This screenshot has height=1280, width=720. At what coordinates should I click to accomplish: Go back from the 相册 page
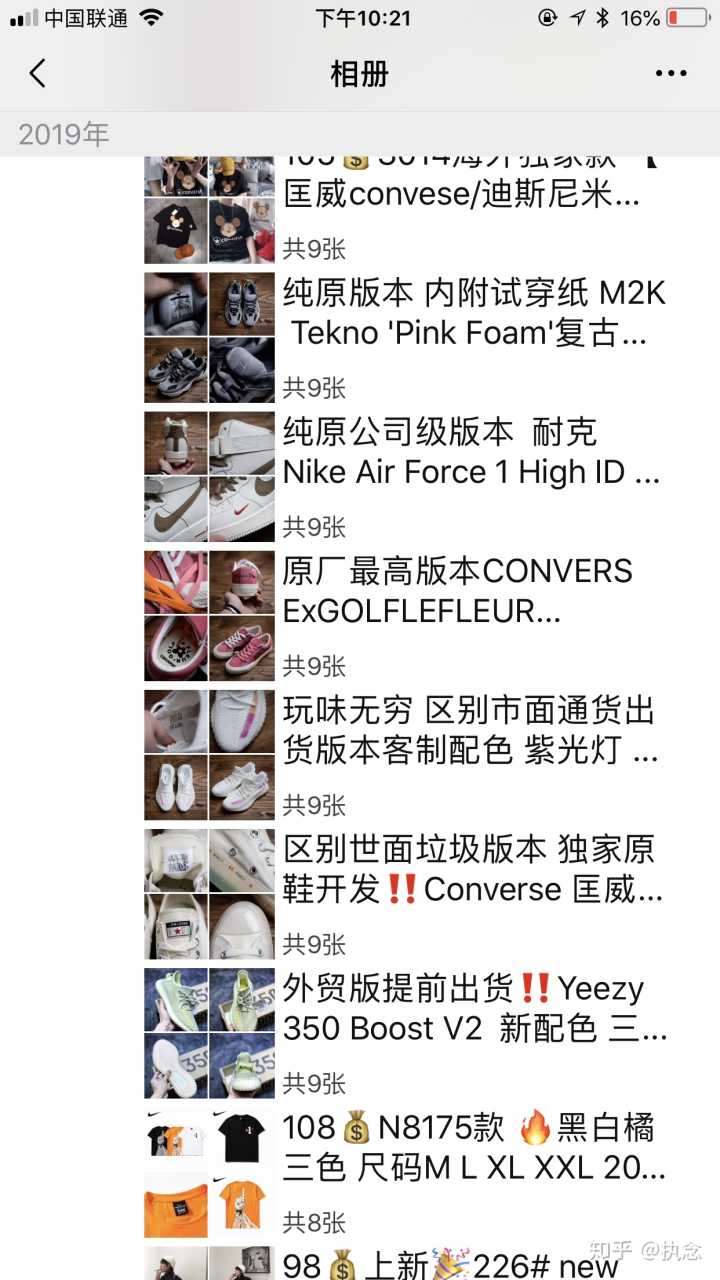pos(38,73)
